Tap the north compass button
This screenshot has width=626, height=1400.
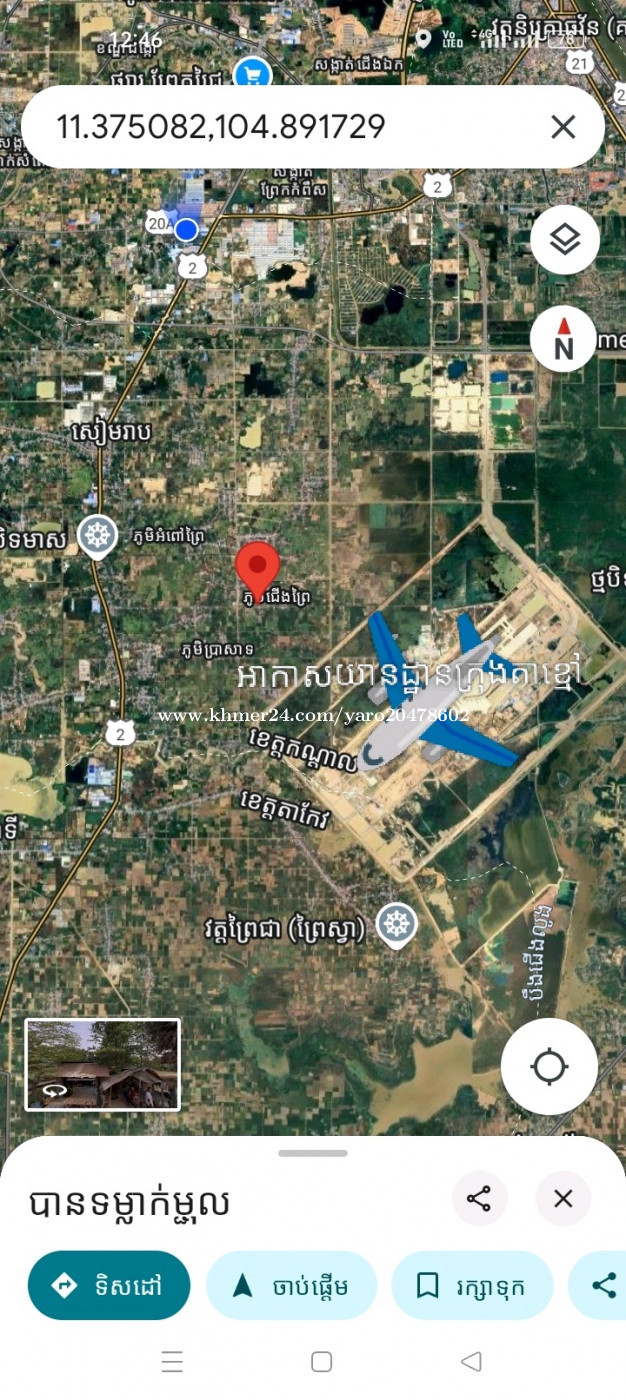564,338
